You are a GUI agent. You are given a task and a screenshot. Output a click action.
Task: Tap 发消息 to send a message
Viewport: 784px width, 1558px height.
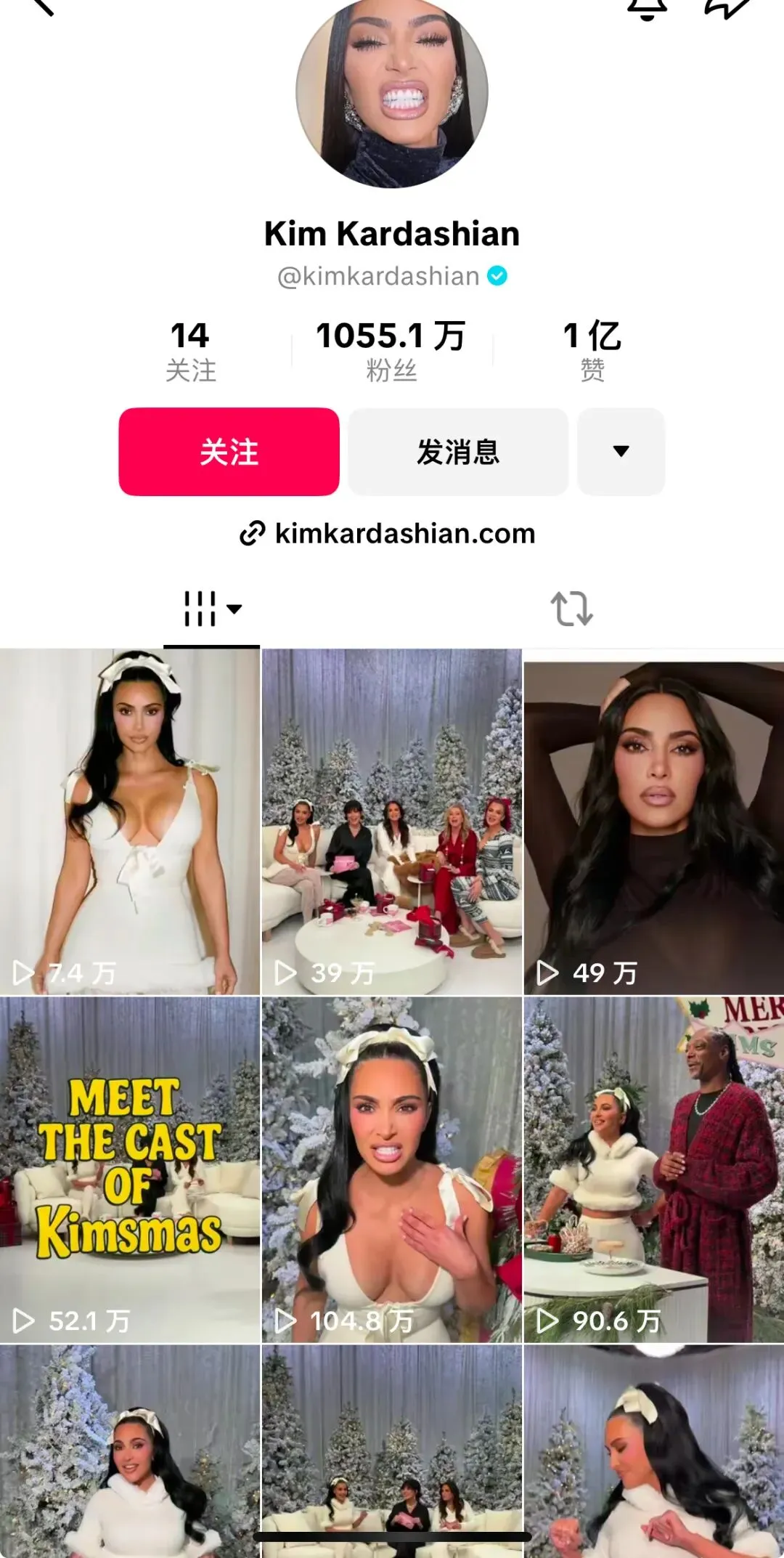tap(458, 452)
